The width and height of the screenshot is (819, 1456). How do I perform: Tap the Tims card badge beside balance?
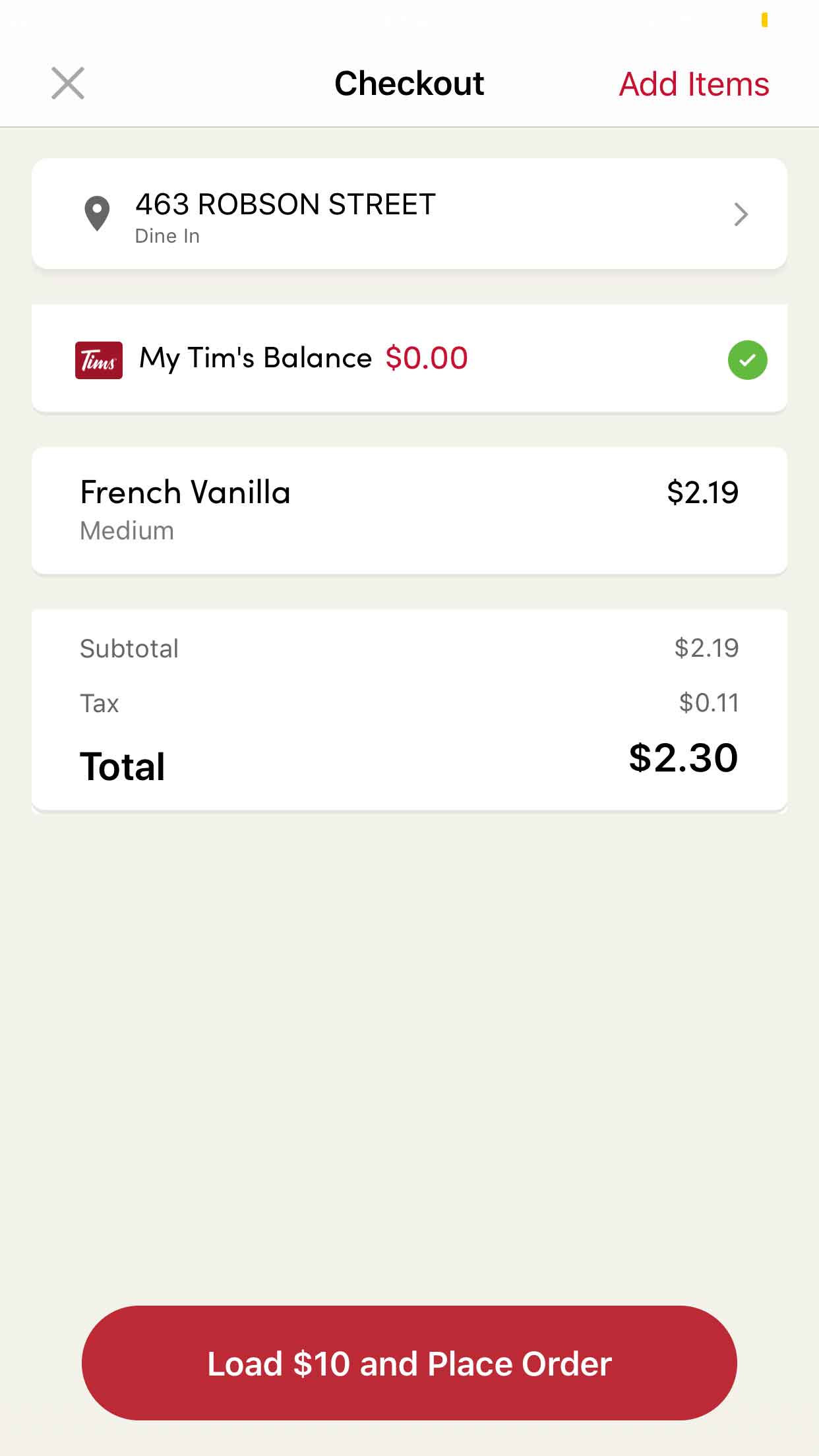tap(98, 359)
